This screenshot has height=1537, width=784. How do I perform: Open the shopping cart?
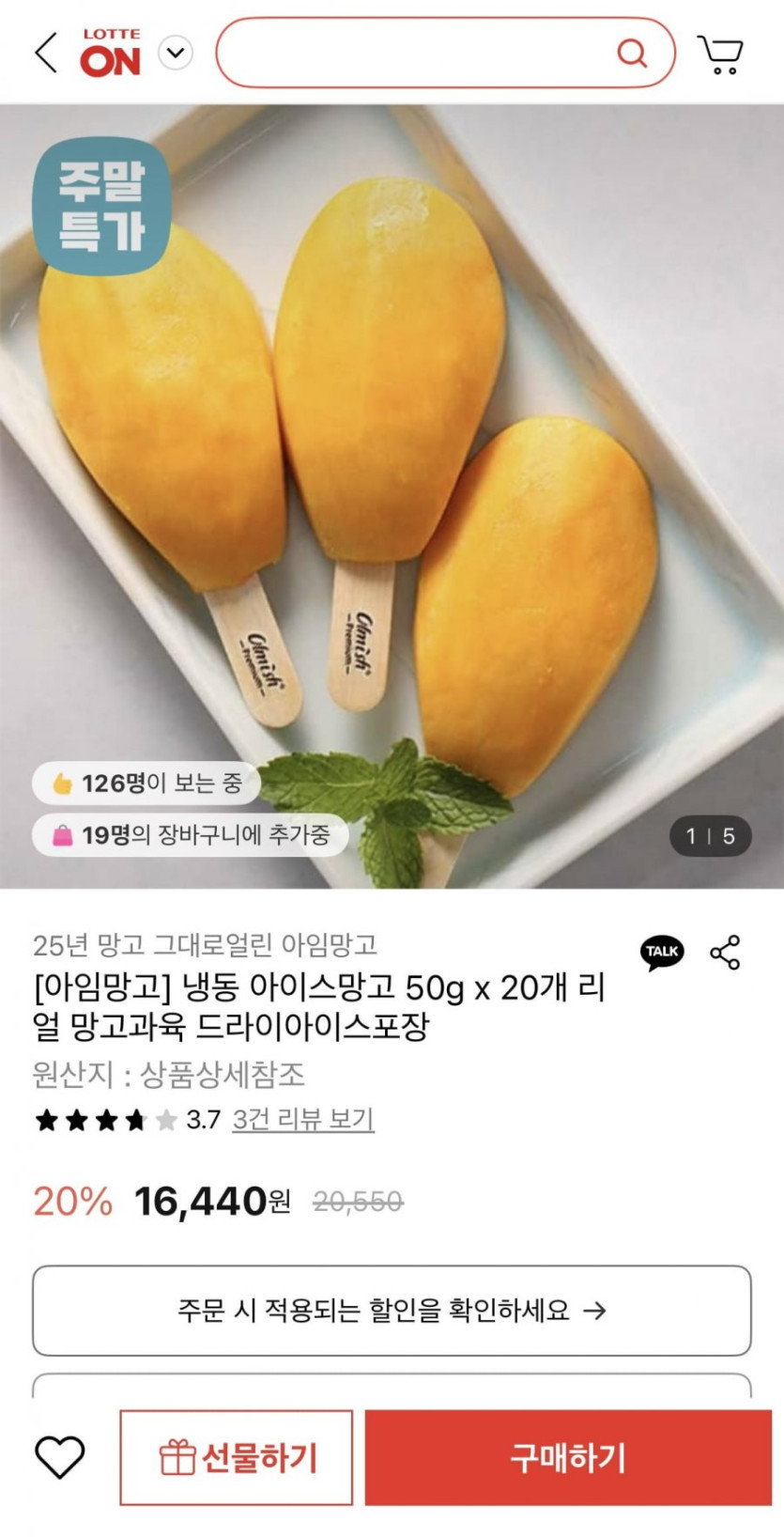[x=720, y=54]
